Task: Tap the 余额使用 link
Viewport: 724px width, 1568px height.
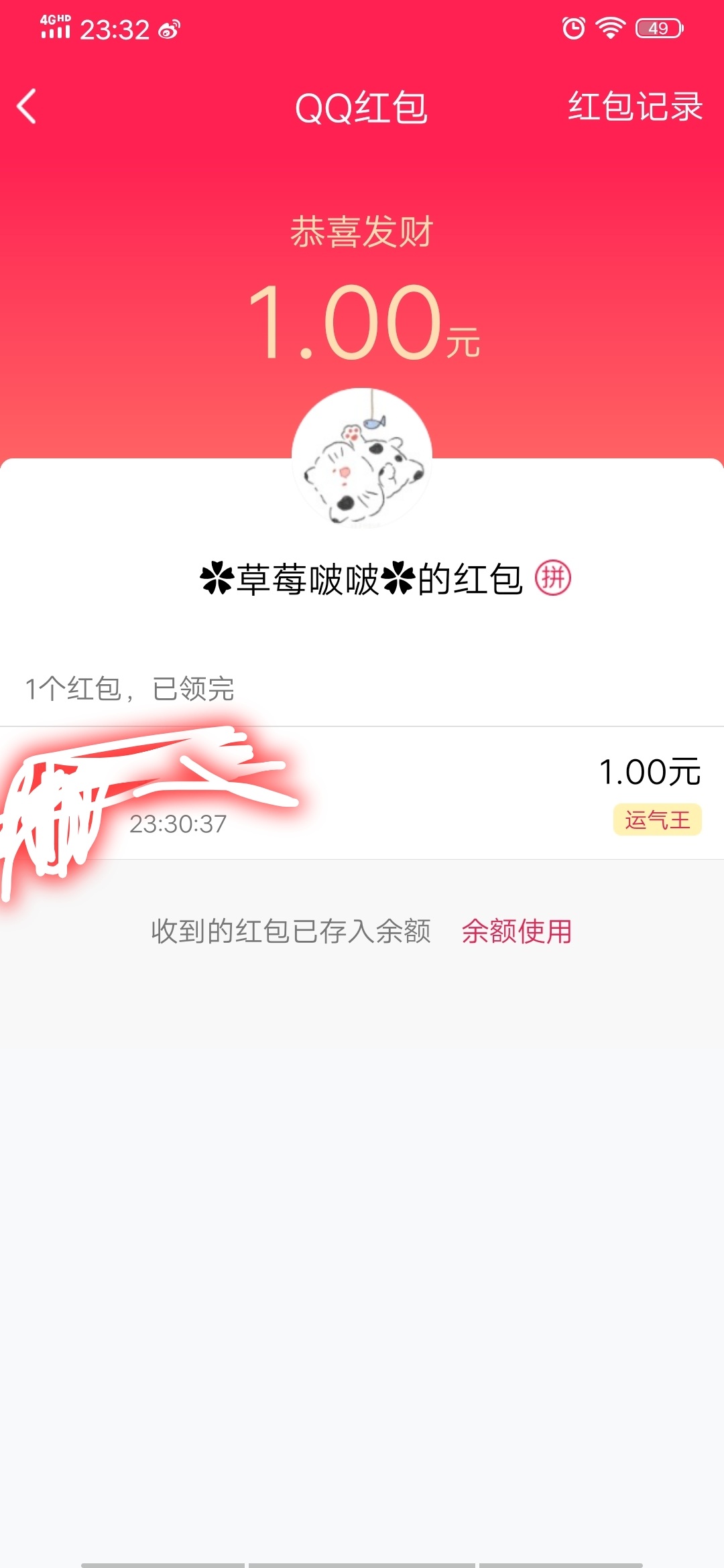Action: click(x=517, y=931)
